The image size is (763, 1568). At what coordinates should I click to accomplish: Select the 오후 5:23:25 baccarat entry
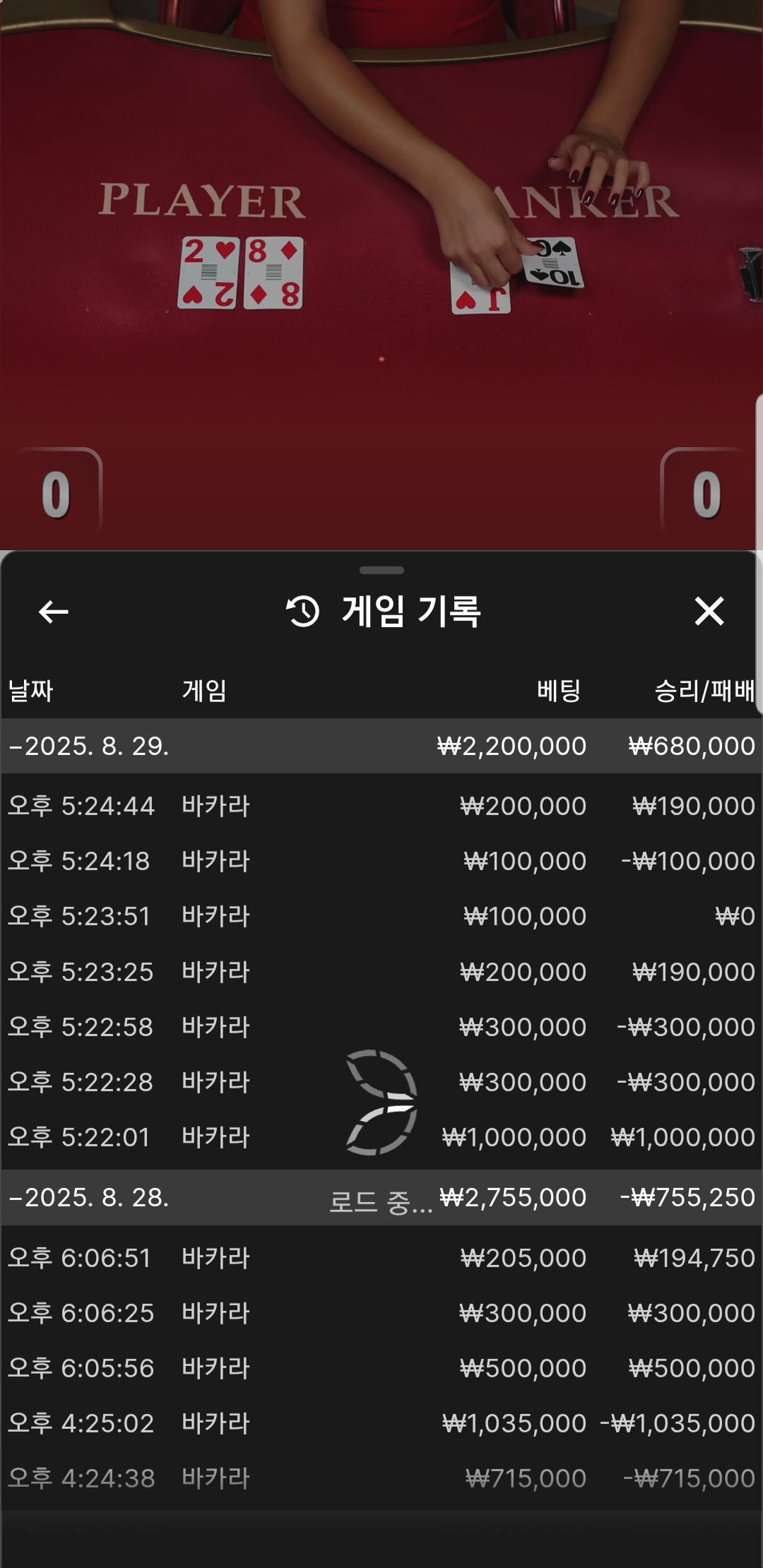click(381, 972)
